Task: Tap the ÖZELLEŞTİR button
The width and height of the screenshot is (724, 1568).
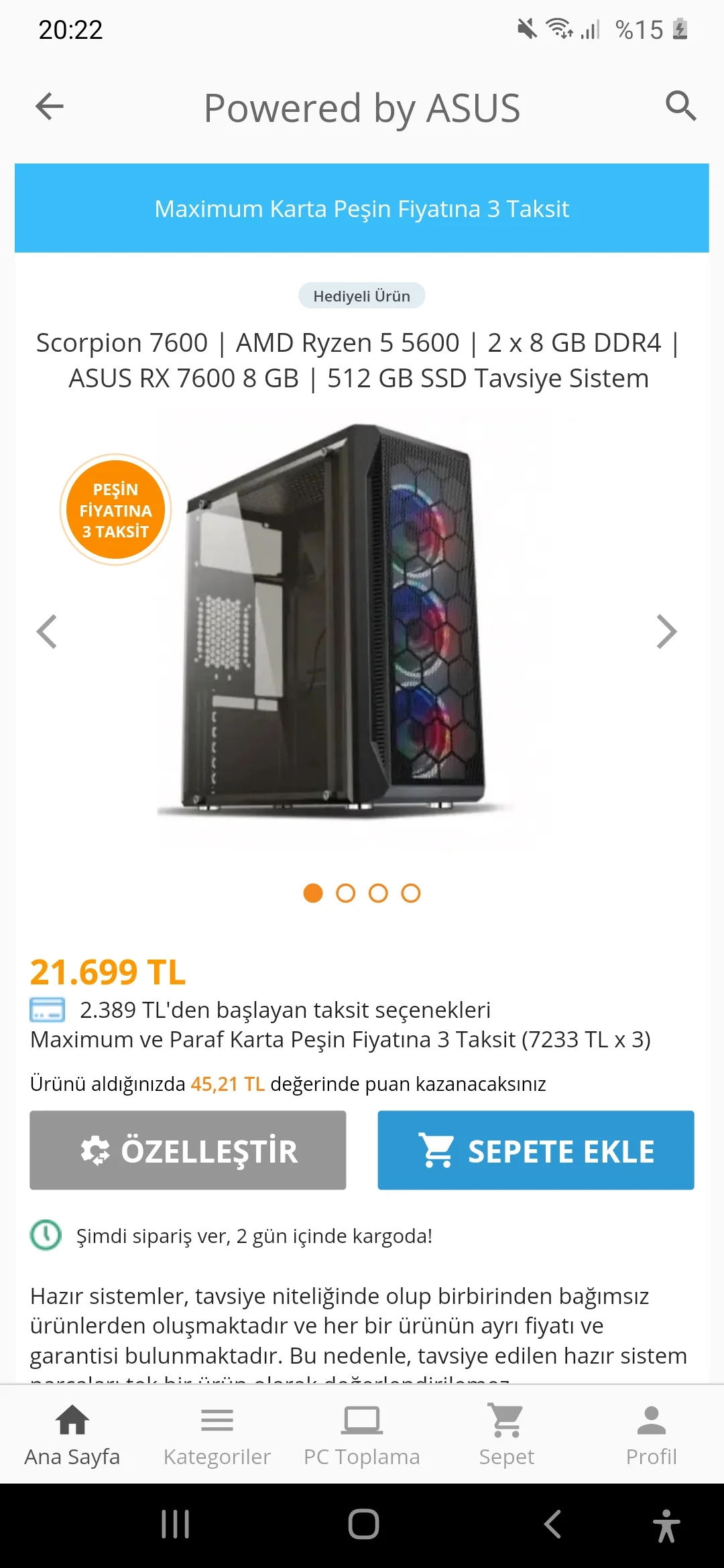Action: point(188,1150)
